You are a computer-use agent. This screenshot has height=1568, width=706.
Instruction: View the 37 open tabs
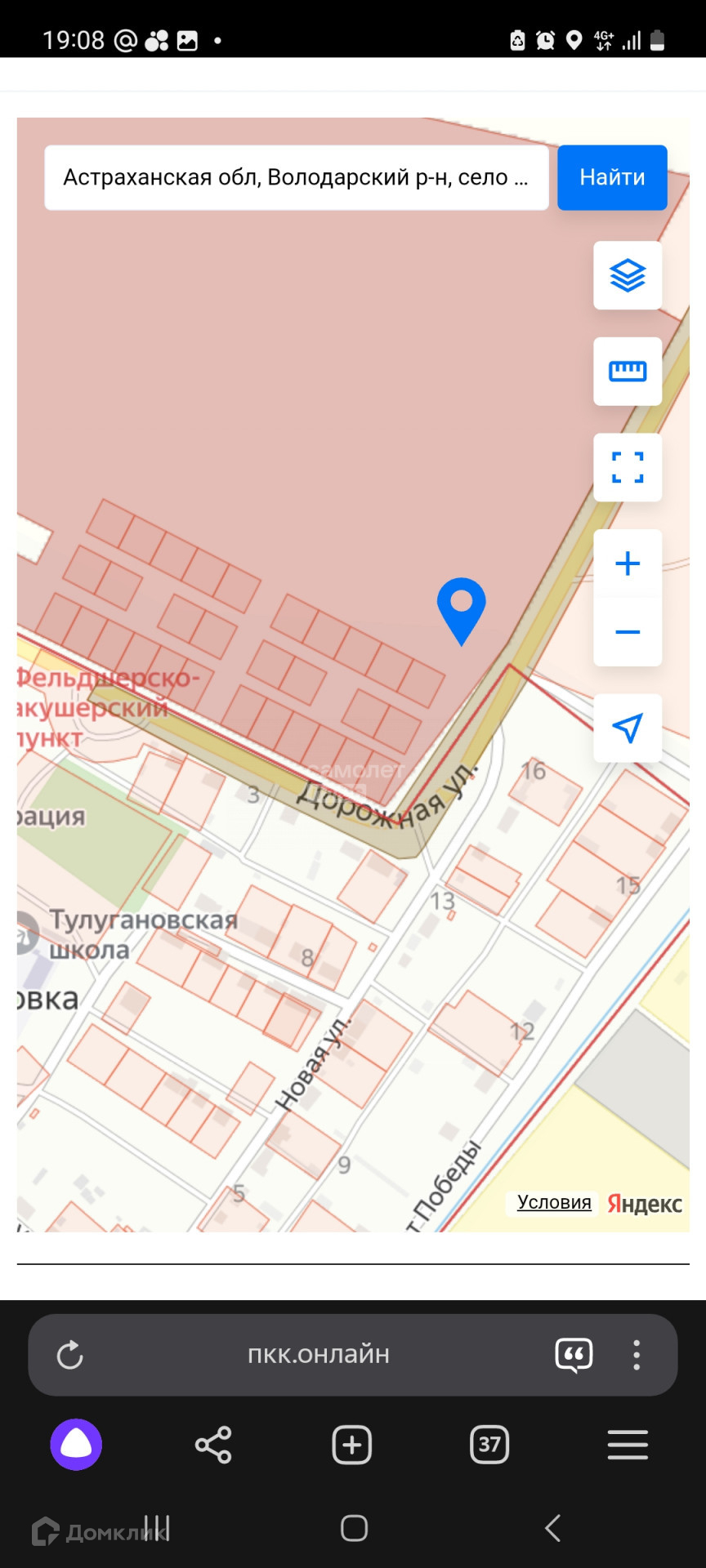[x=489, y=1445]
